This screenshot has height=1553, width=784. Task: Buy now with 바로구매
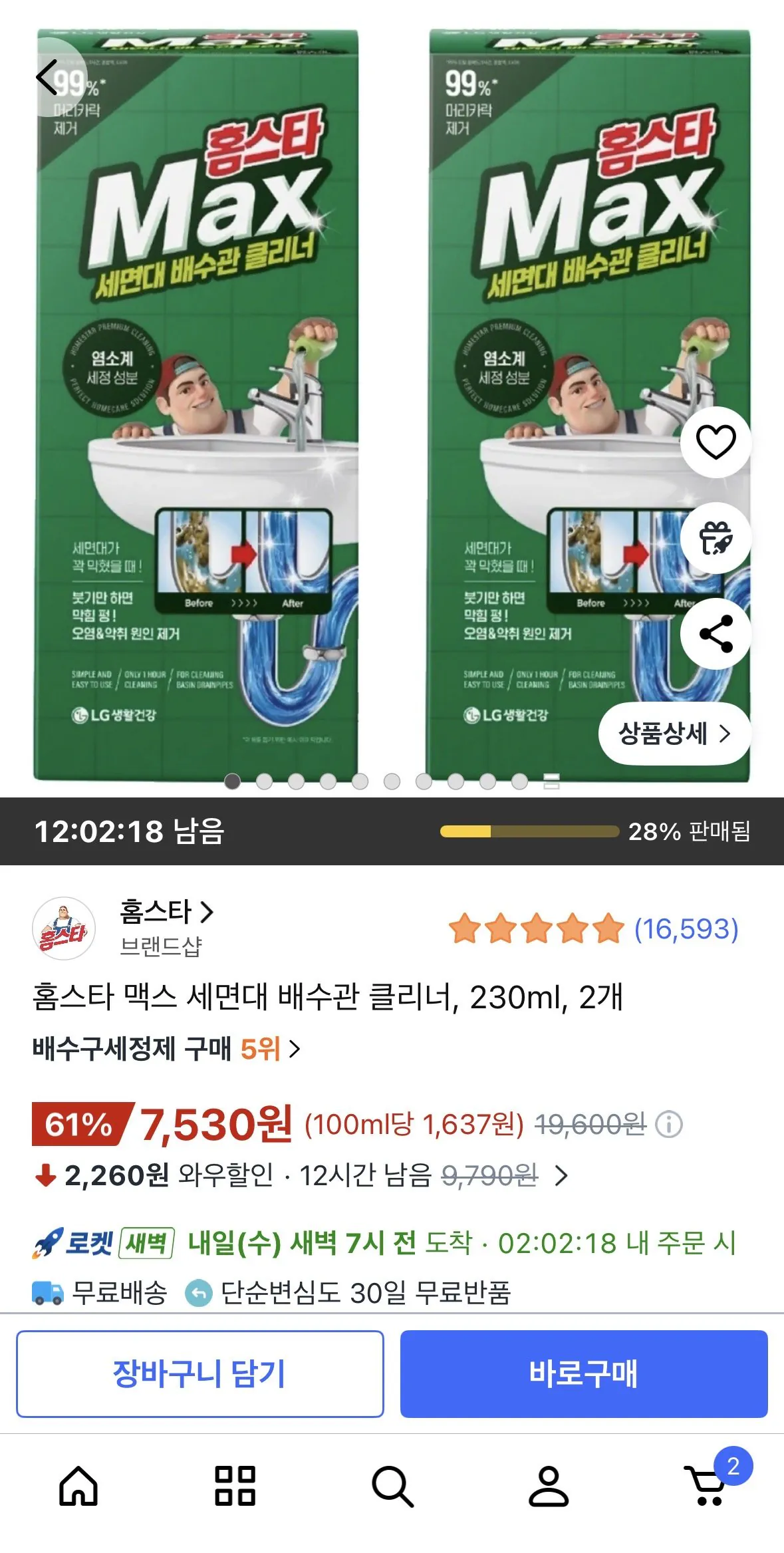(x=583, y=1373)
